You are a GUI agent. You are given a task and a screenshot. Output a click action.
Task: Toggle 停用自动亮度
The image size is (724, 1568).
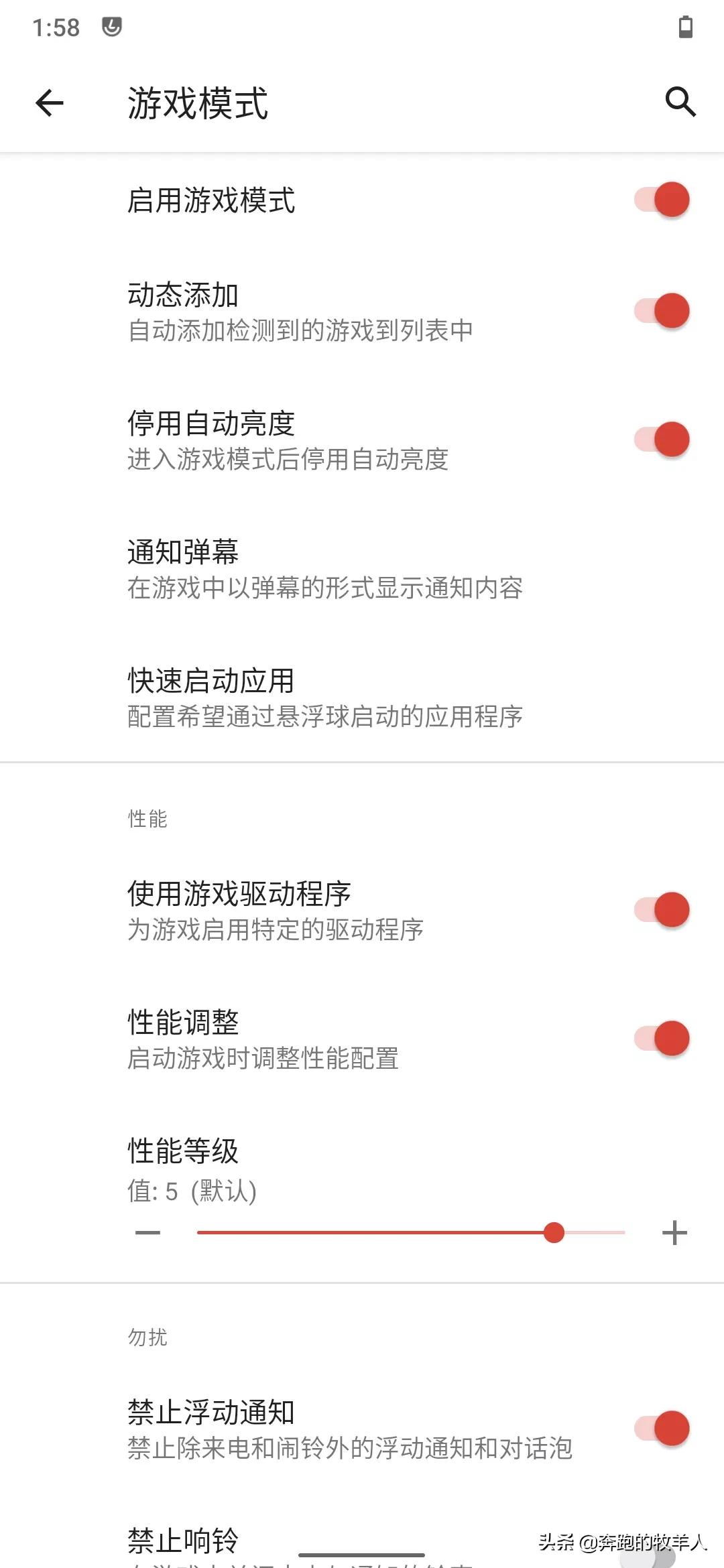tap(662, 440)
